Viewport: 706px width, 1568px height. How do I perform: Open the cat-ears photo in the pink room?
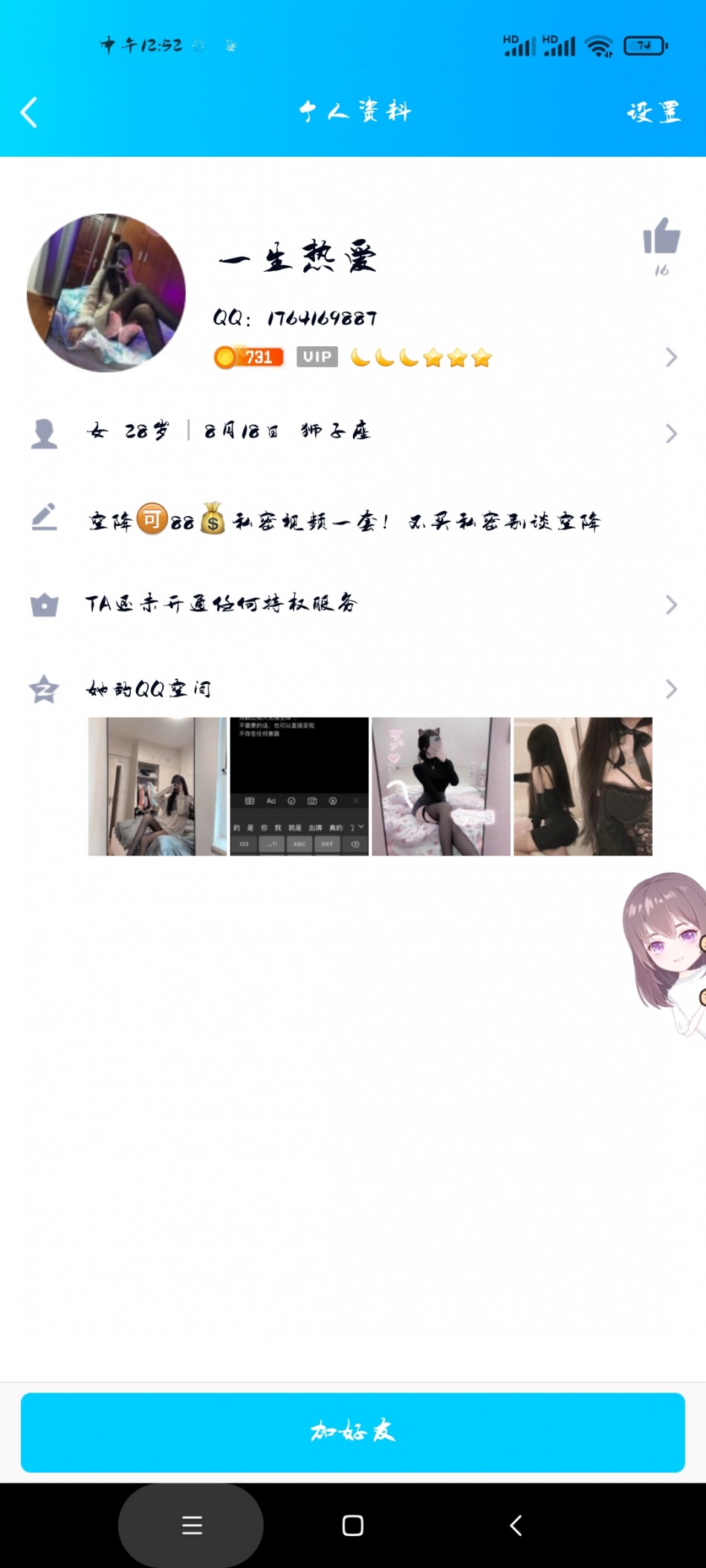[x=441, y=787]
